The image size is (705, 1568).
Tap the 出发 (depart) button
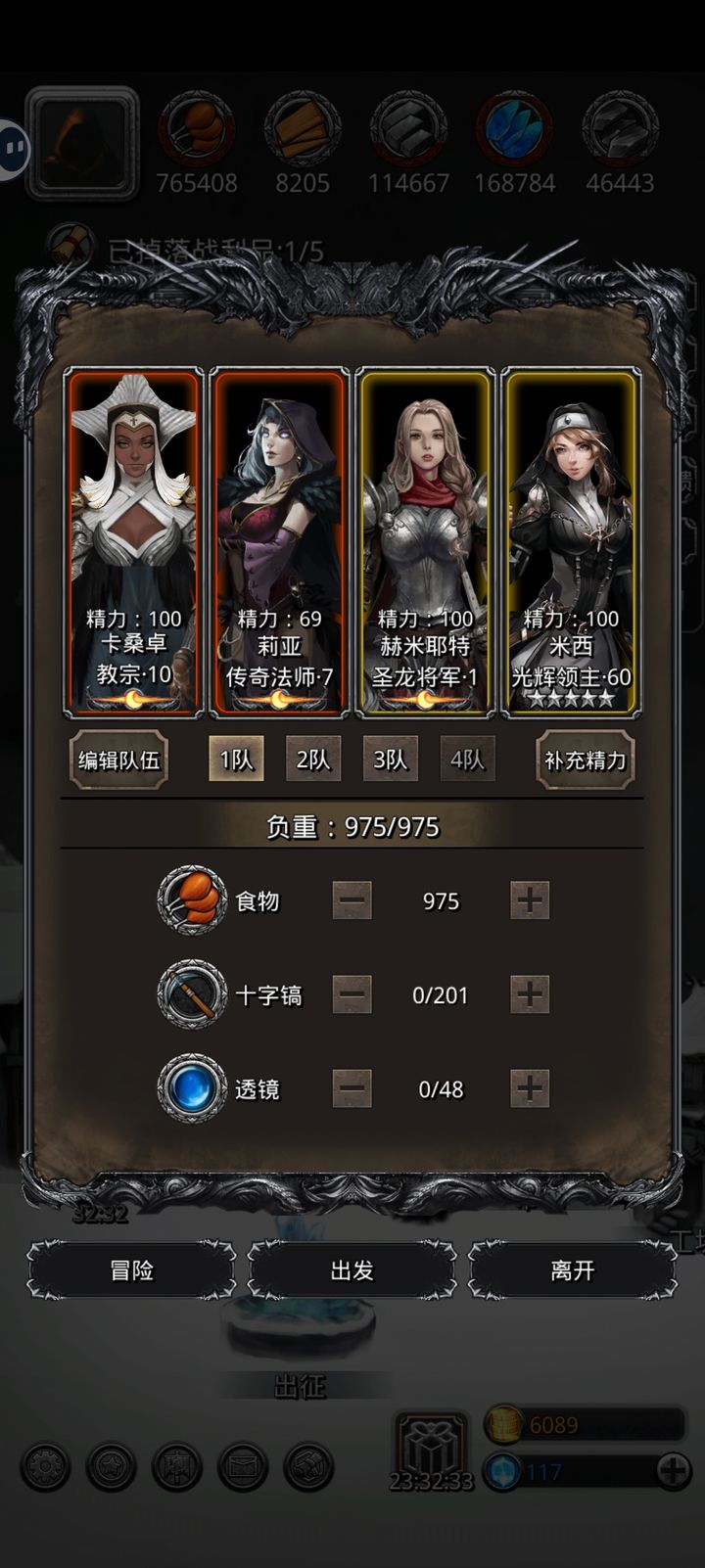pos(352,1270)
